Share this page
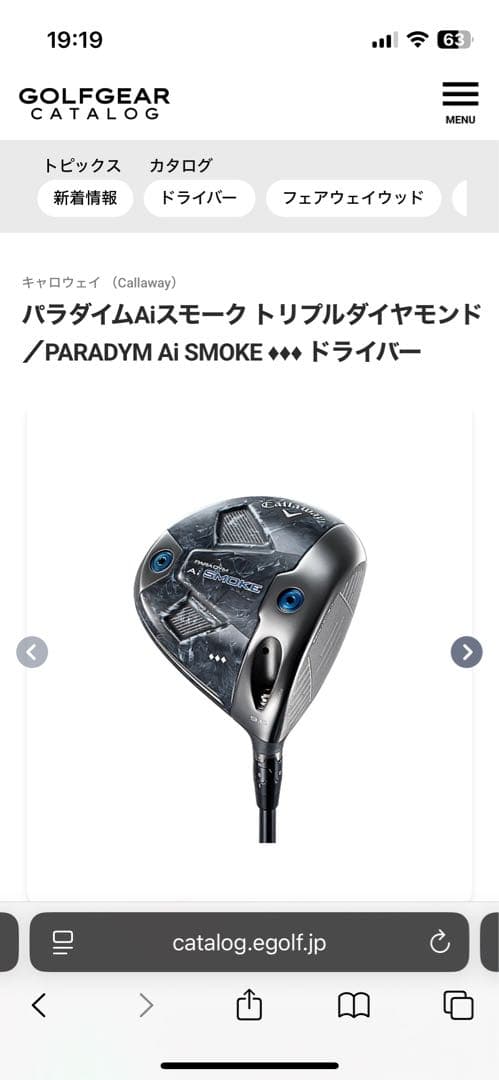Image resolution: width=499 pixels, height=1080 pixels. [x=249, y=1005]
